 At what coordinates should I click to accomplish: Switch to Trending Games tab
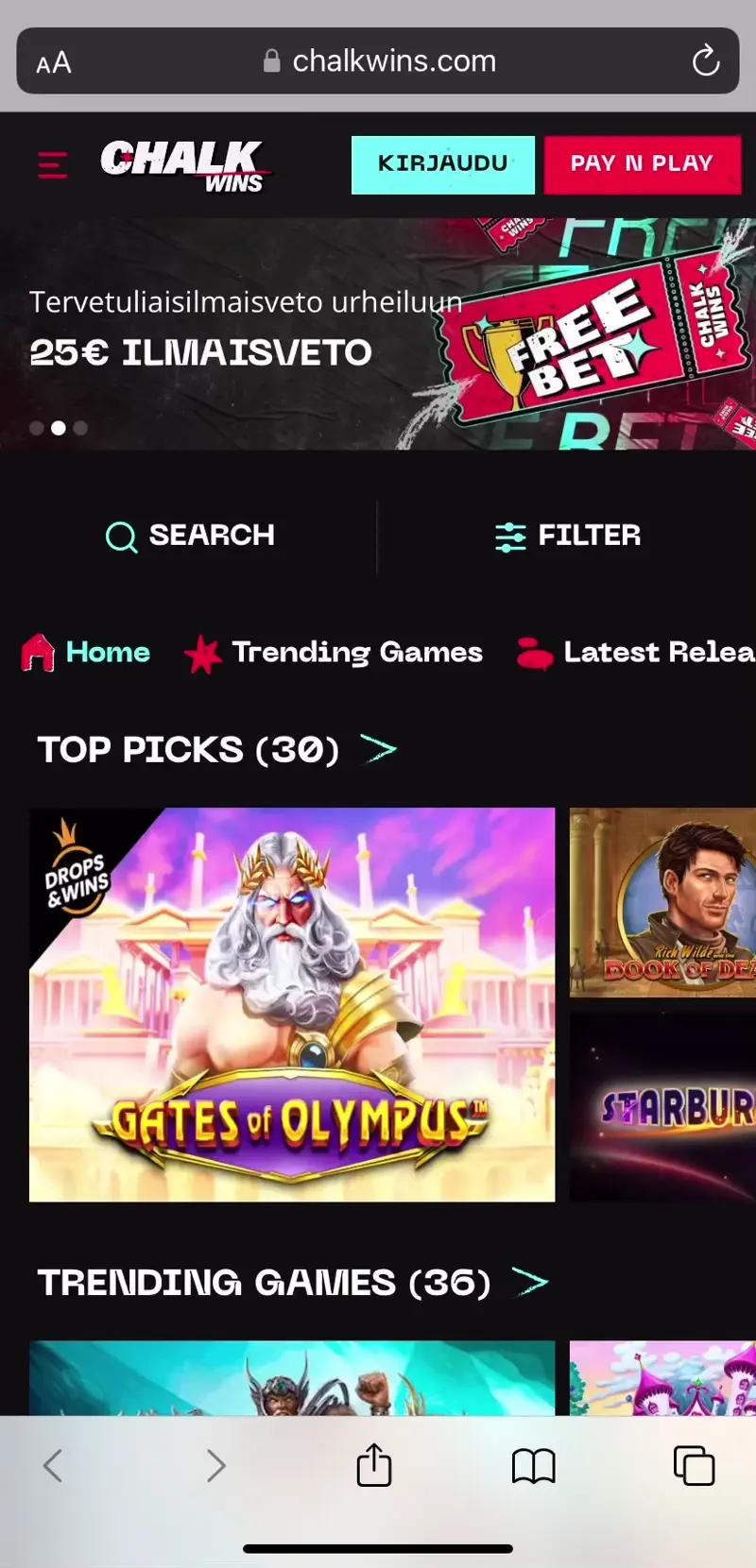(334, 653)
